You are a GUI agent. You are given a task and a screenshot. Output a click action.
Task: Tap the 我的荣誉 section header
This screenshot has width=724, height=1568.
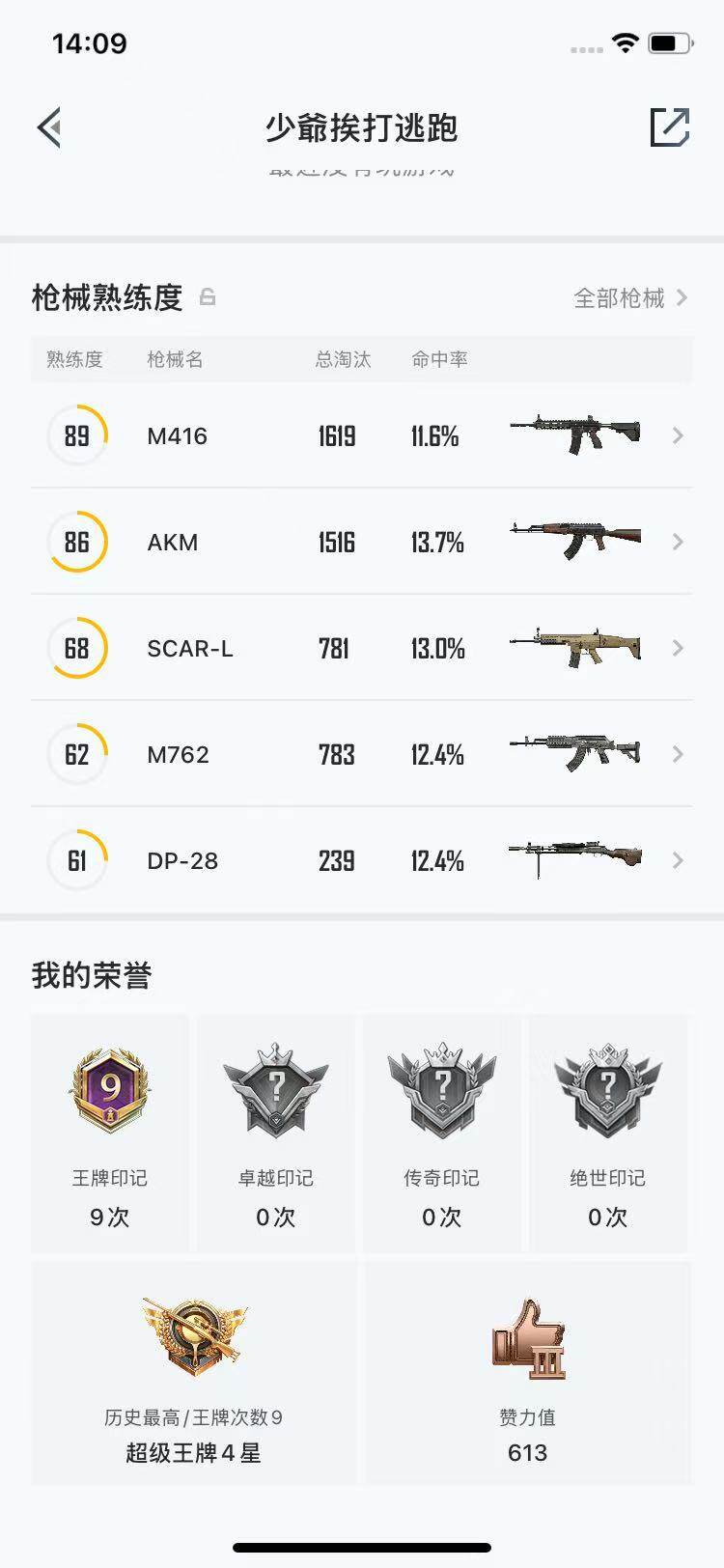click(94, 974)
